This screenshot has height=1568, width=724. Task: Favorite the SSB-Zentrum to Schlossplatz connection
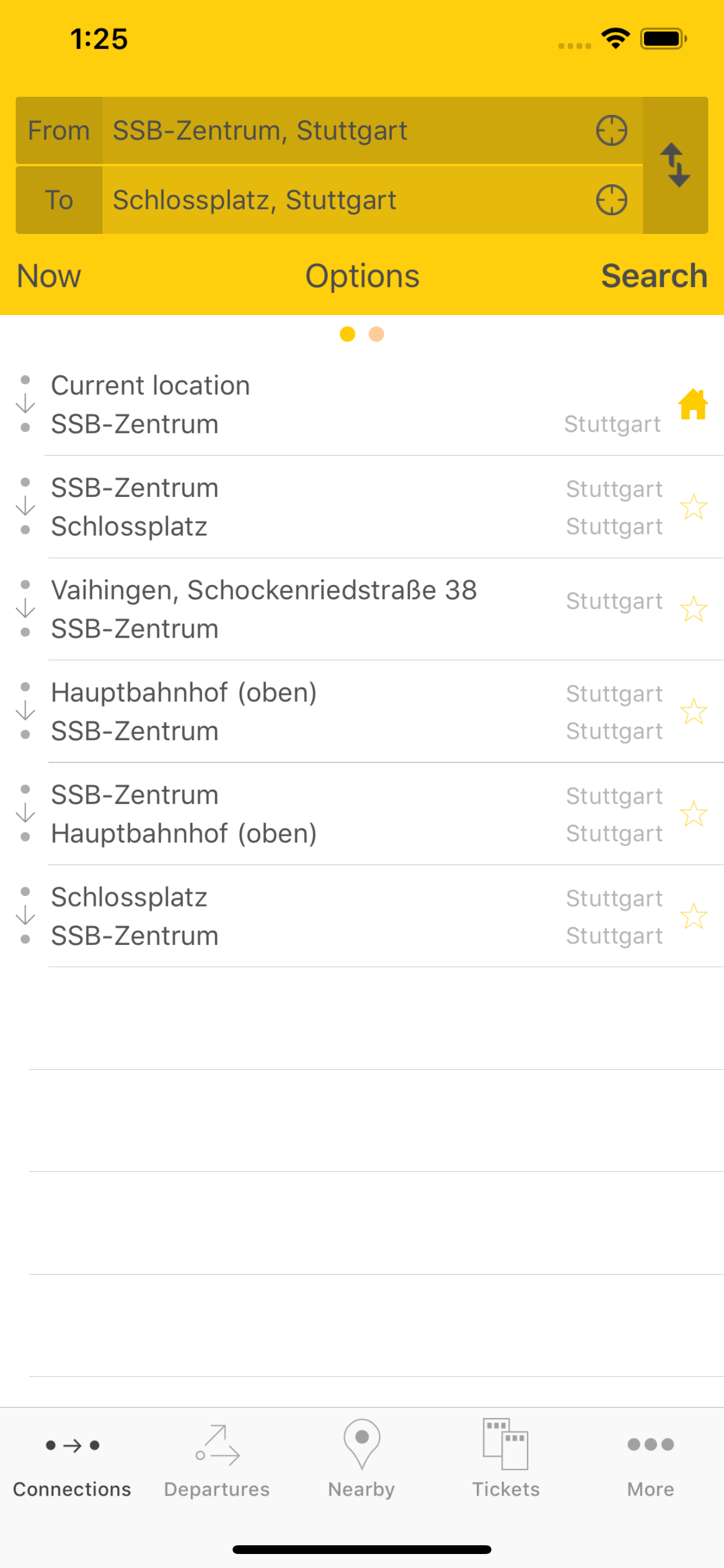694,506
